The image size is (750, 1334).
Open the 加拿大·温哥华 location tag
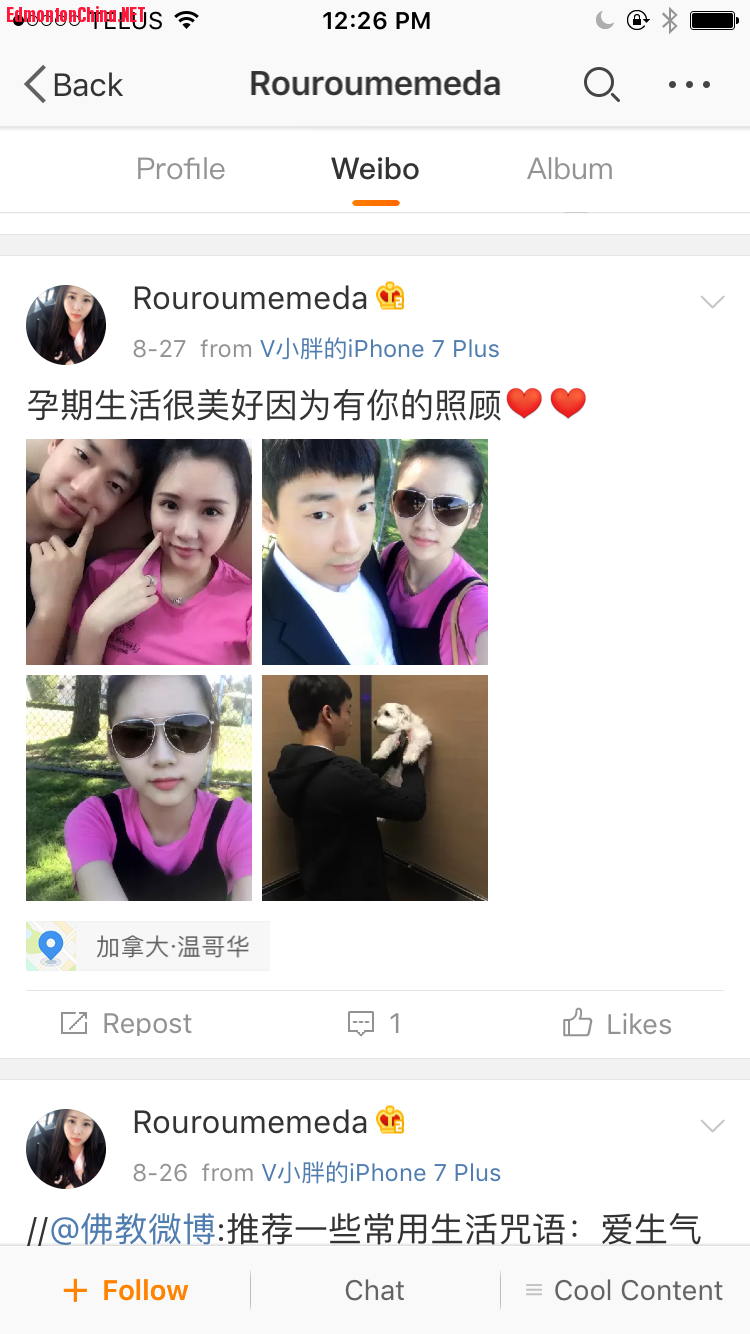[x=148, y=946]
